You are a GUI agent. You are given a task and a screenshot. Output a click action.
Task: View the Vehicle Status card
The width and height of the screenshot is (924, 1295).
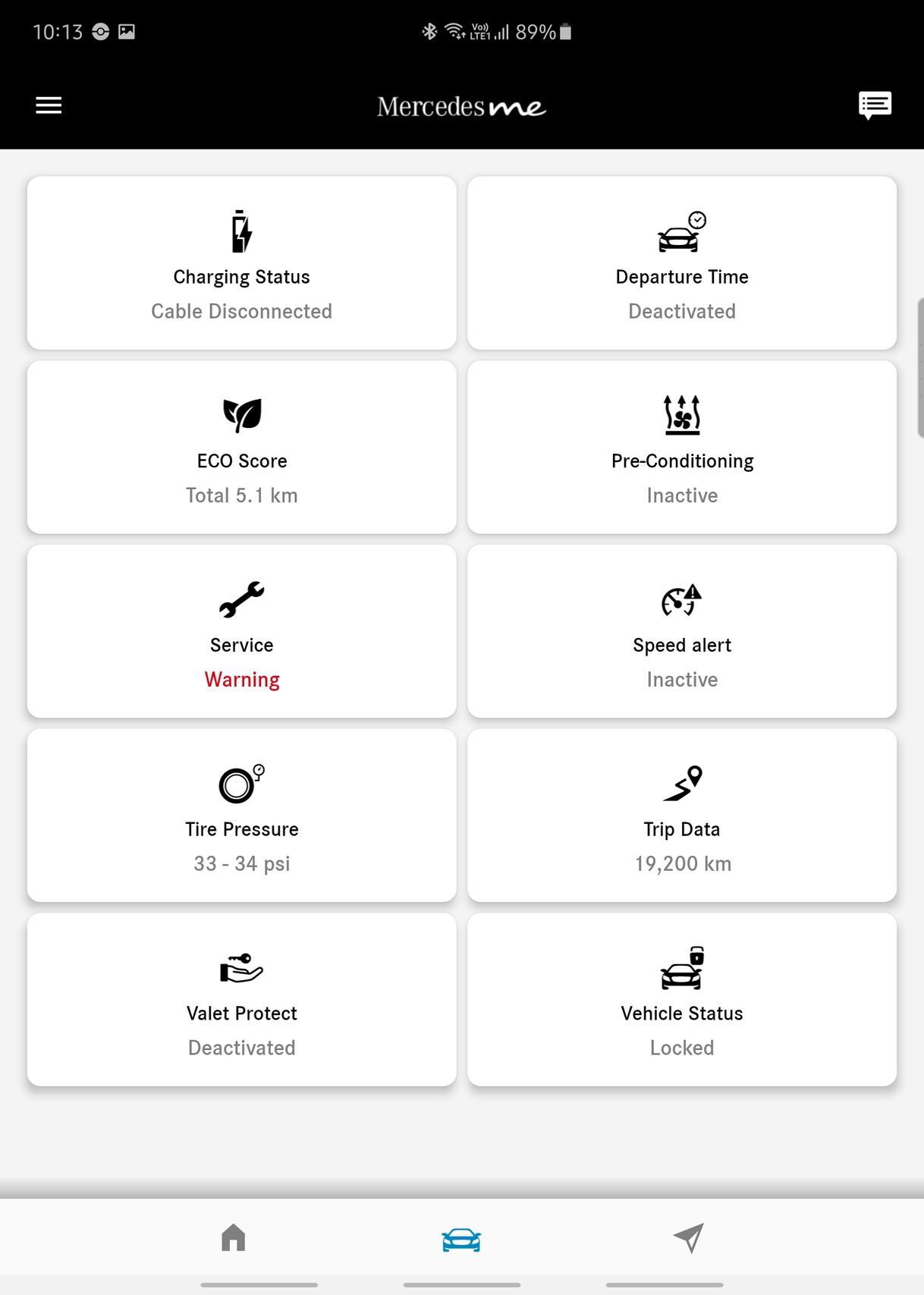pos(682,1000)
